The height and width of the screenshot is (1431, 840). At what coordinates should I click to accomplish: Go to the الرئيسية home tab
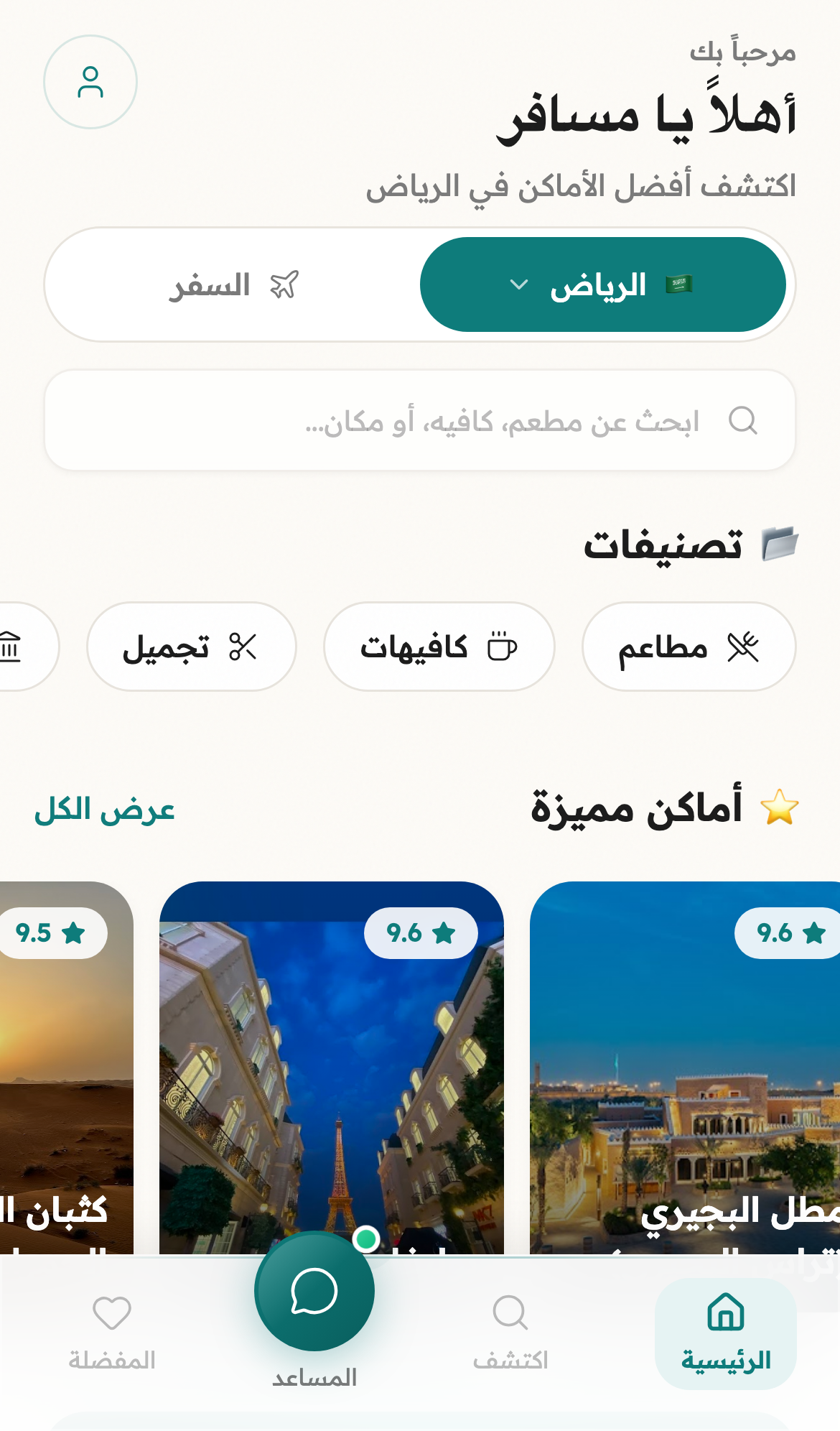coord(726,1334)
